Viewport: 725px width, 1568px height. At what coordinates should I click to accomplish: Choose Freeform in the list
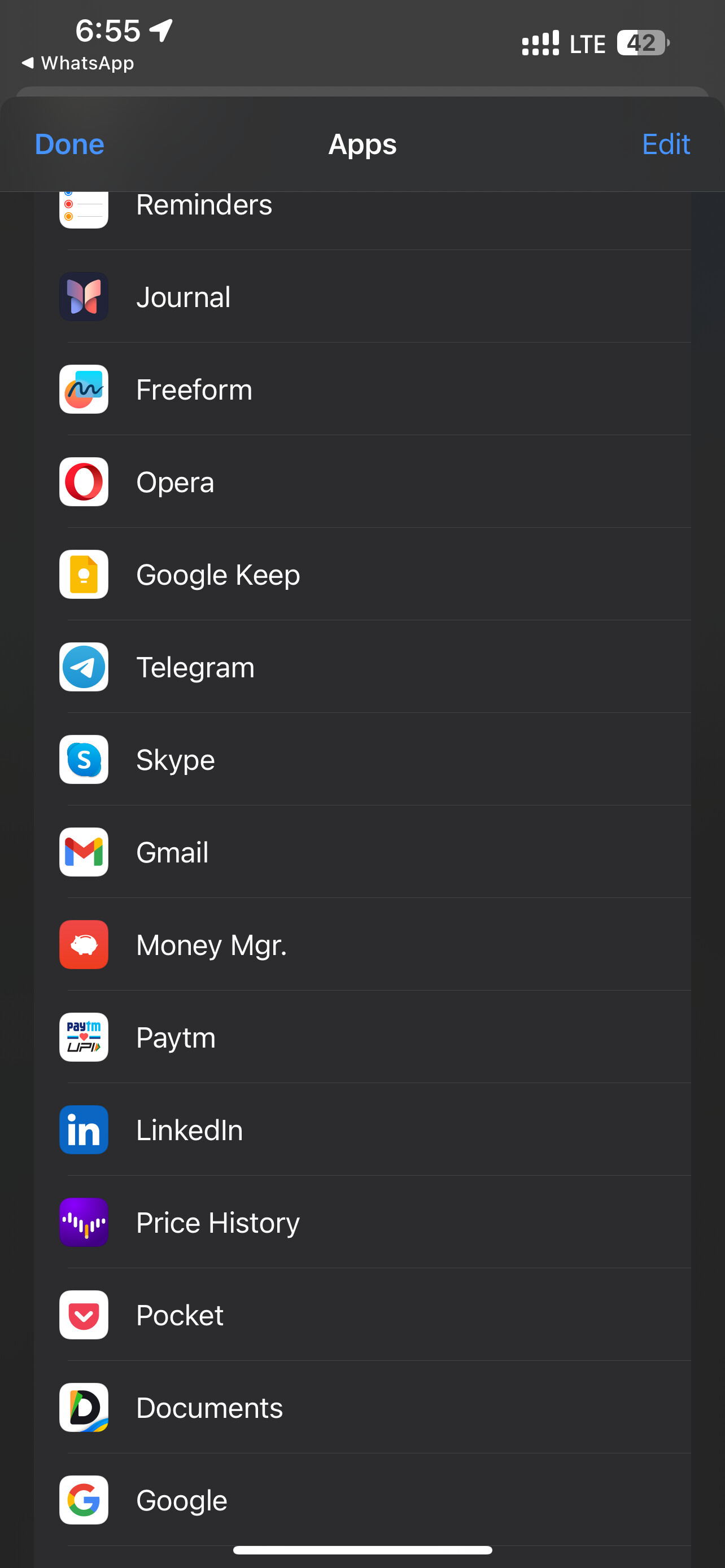pos(362,389)
